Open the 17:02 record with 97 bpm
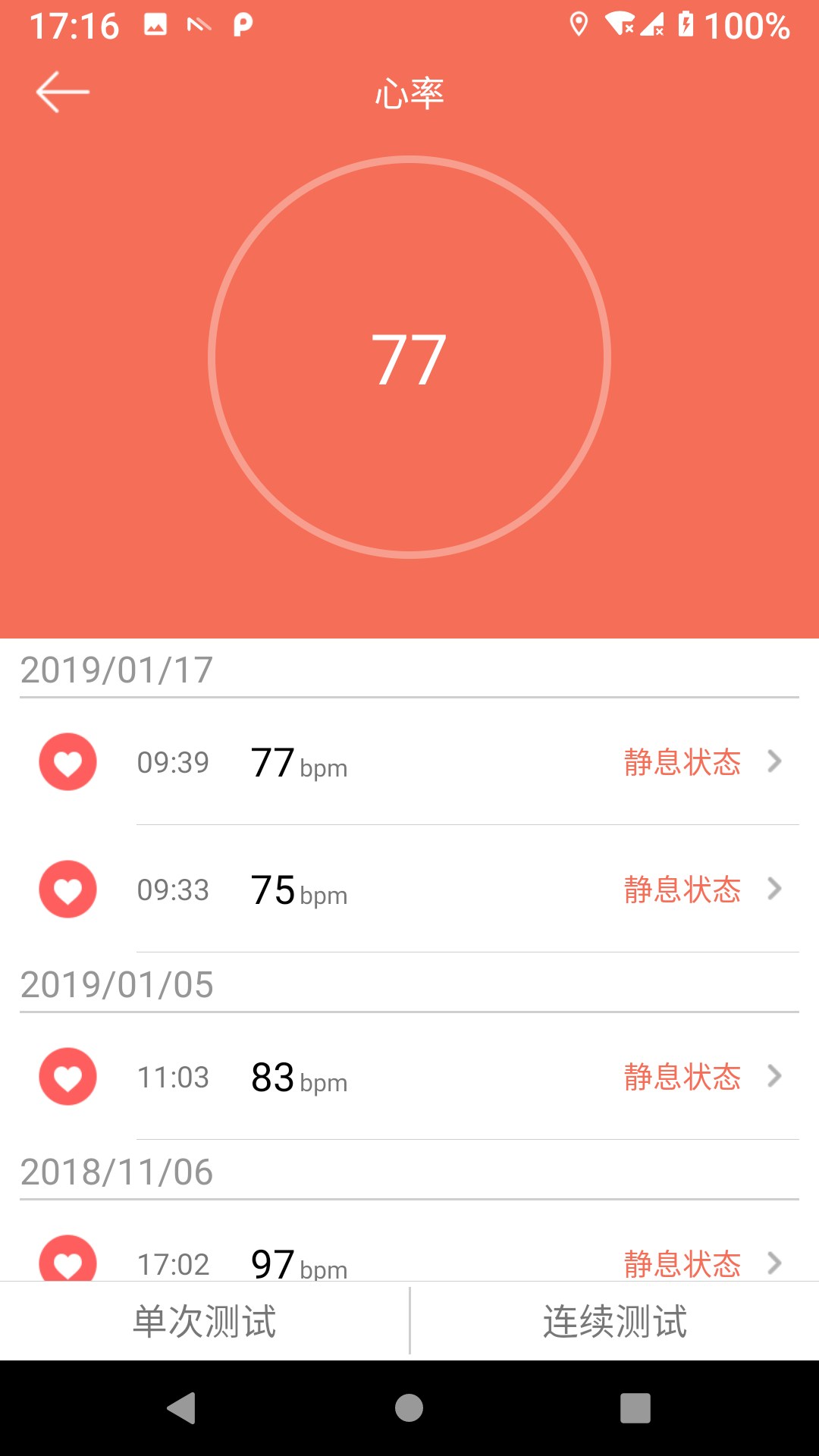 click(x=409, y=1242)
